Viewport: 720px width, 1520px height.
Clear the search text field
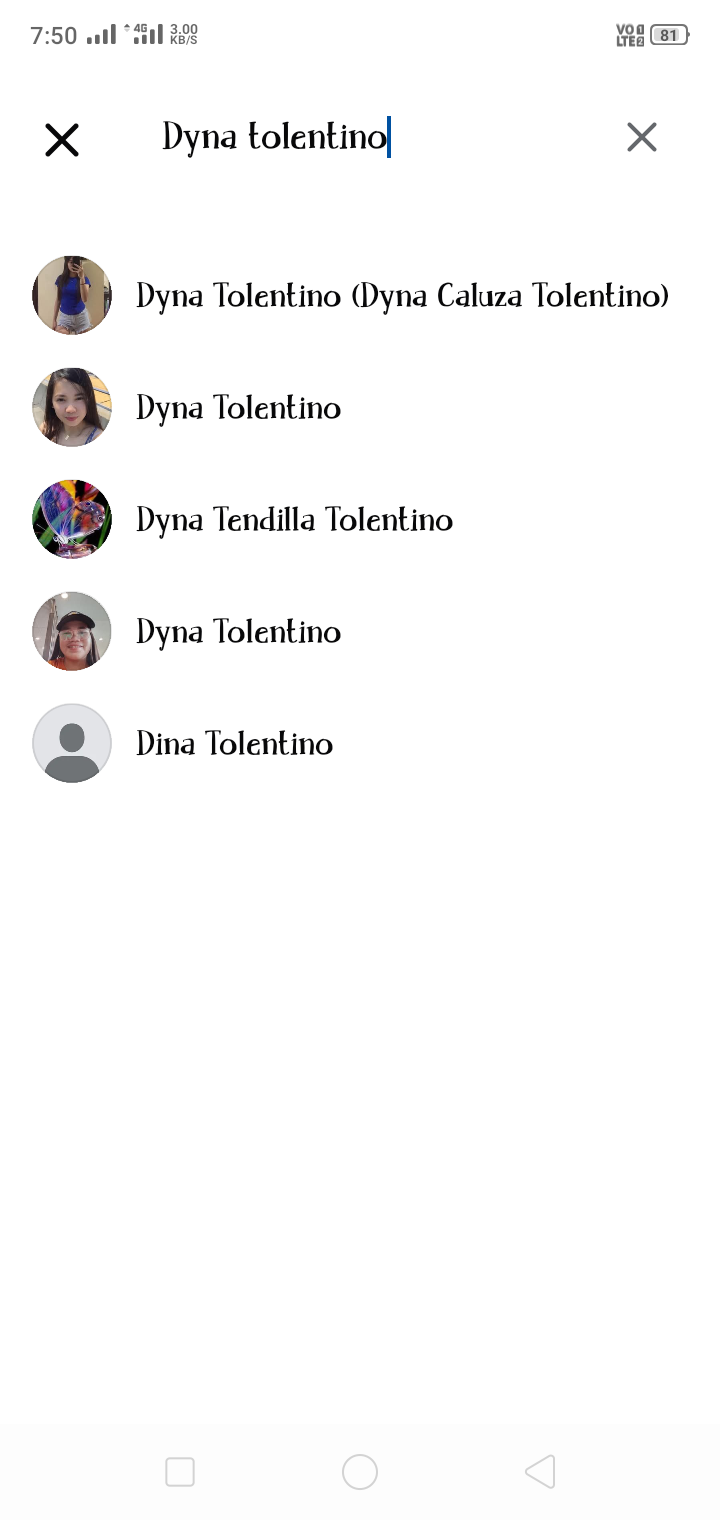642,137
